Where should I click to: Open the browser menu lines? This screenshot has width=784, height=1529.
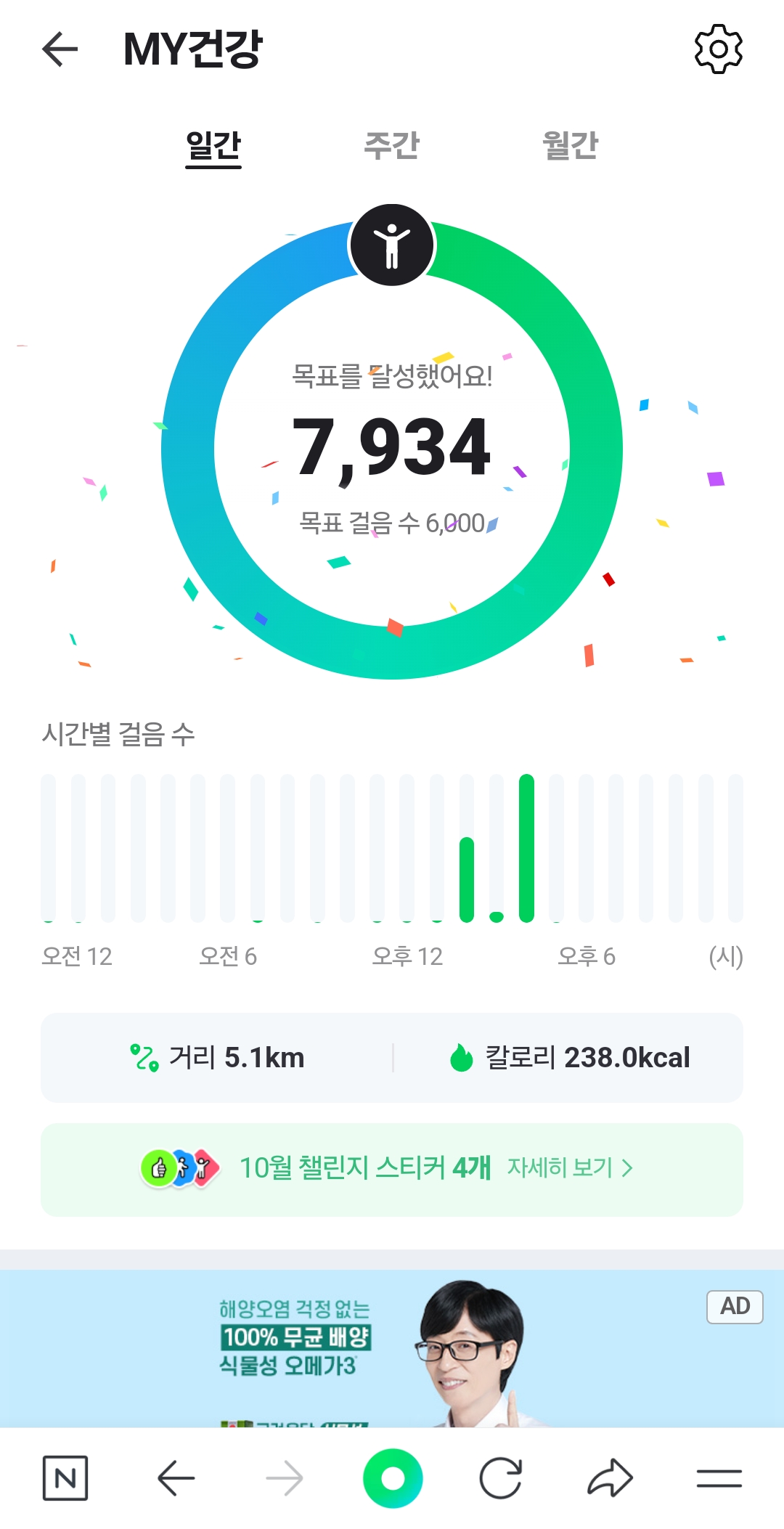(719, 1478)
